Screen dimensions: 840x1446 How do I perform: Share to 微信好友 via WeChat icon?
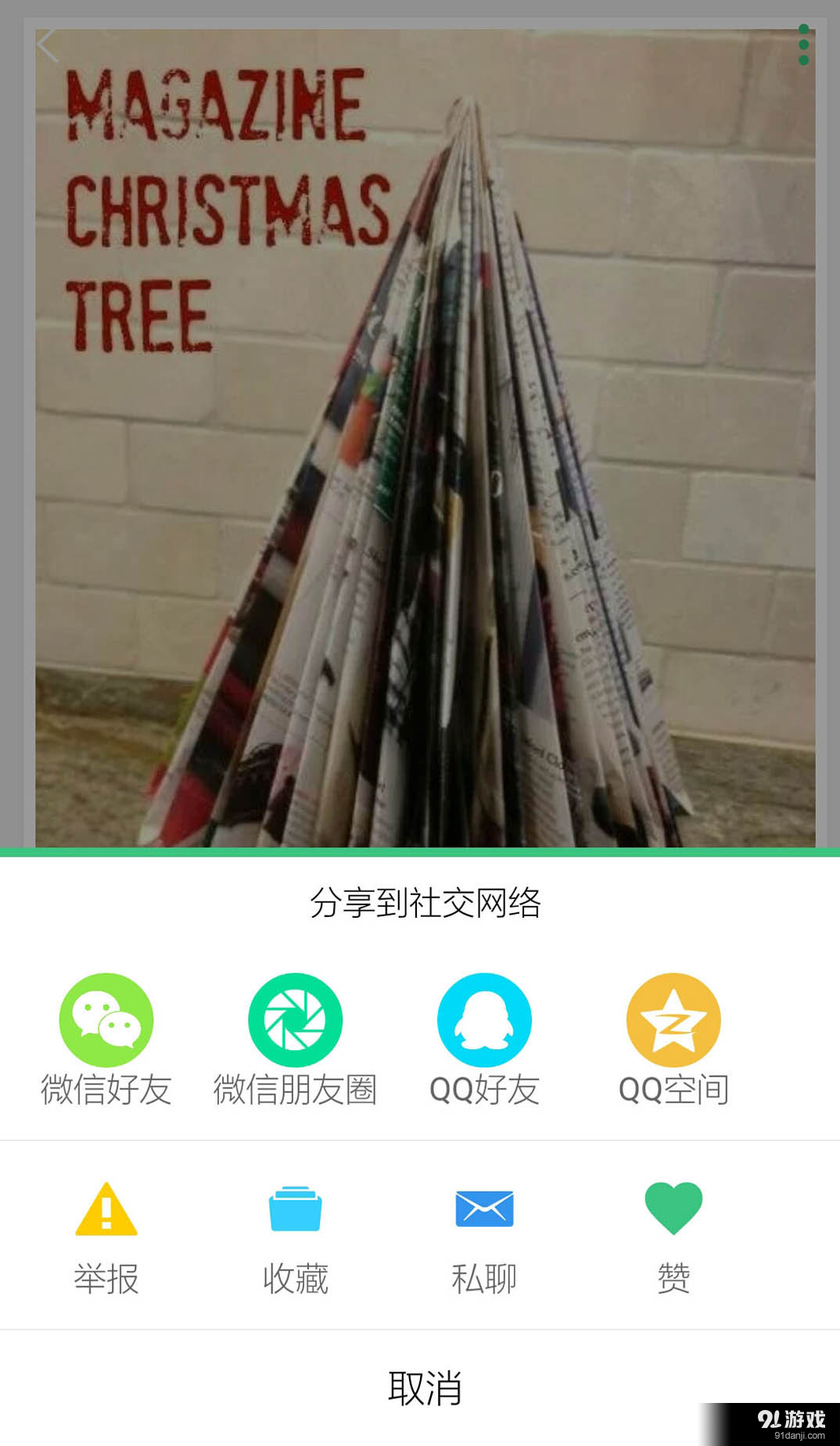pyautogui.click(x=108, y=1020)
